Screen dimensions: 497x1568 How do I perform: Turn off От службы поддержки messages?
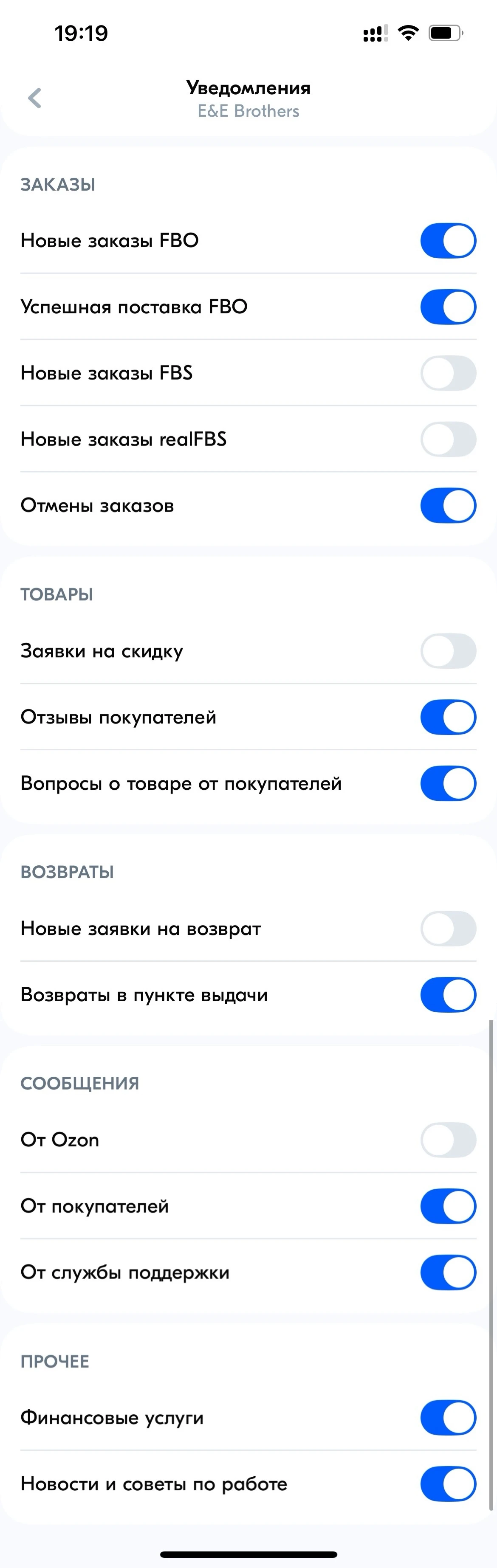[x=448, y=1272]
